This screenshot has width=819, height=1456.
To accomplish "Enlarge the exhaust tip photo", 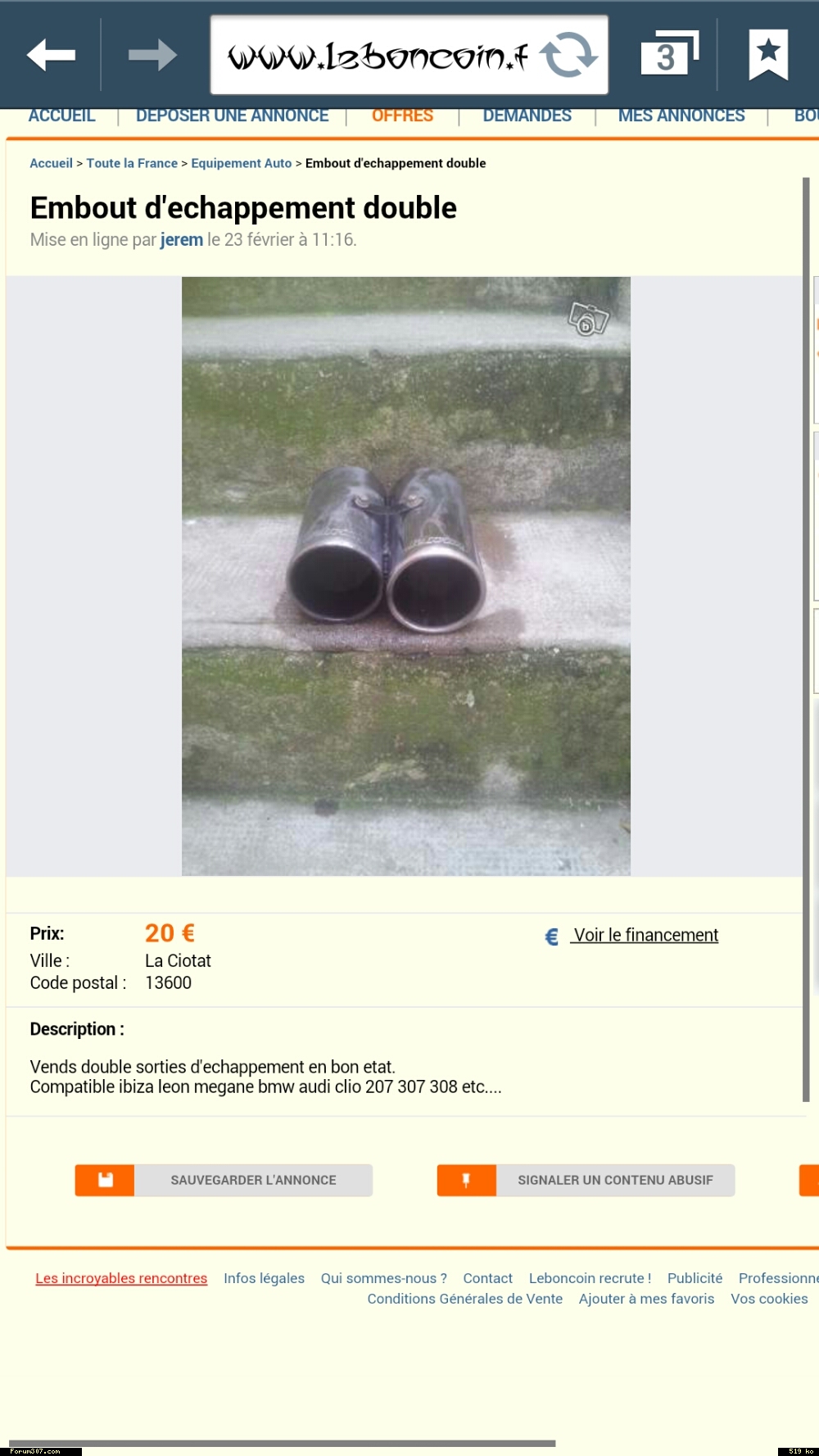I will (x=405, y=575).
